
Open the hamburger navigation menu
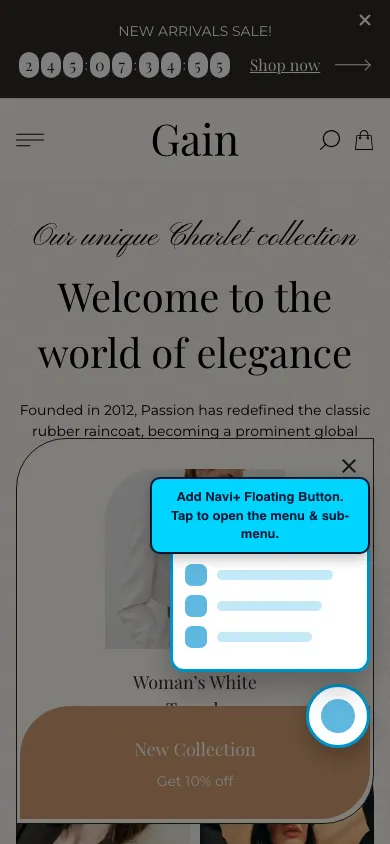30,140
